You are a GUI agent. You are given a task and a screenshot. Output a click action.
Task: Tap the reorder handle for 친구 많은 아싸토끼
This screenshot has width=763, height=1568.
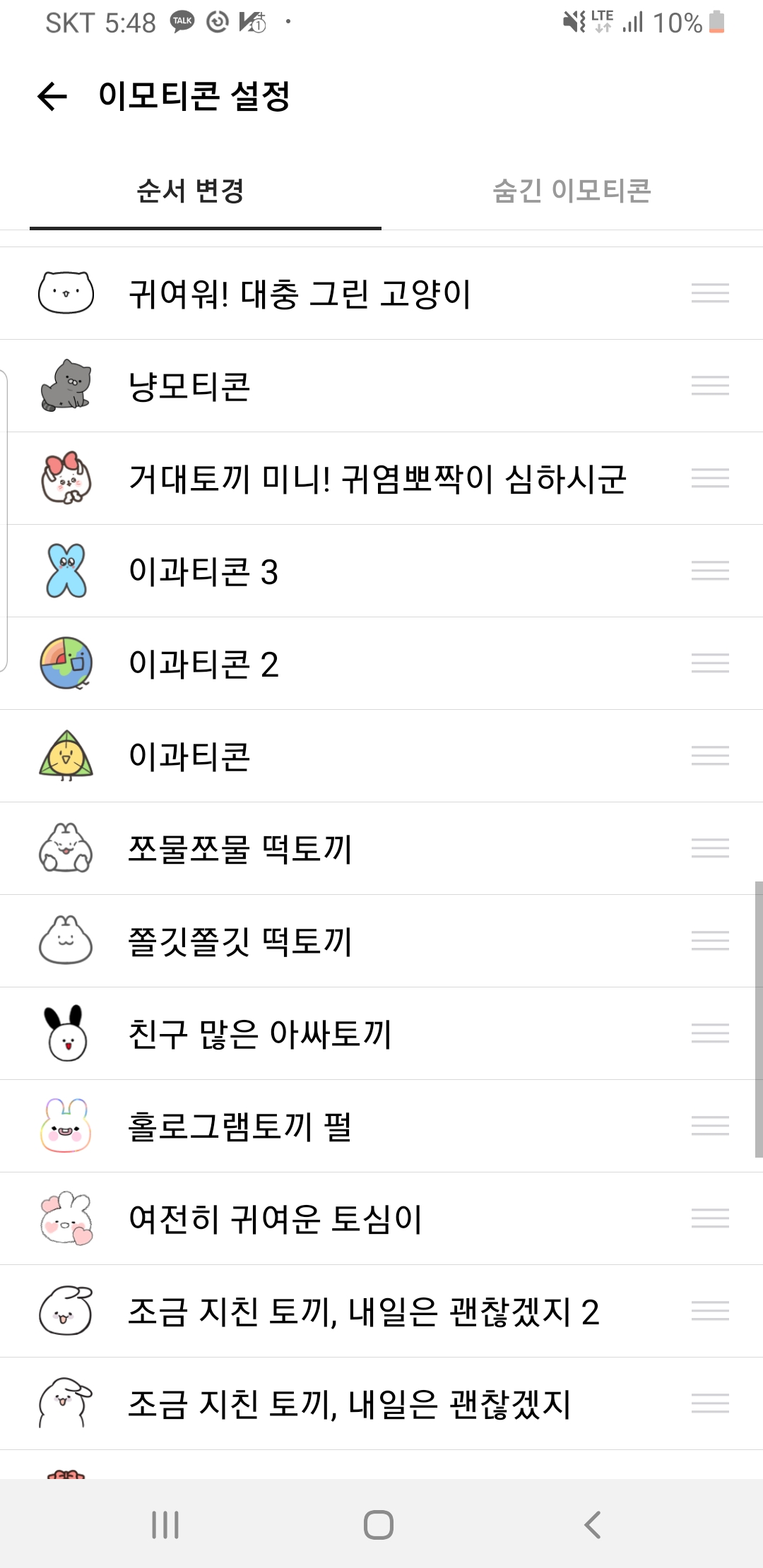click(x=710, y=1033)
